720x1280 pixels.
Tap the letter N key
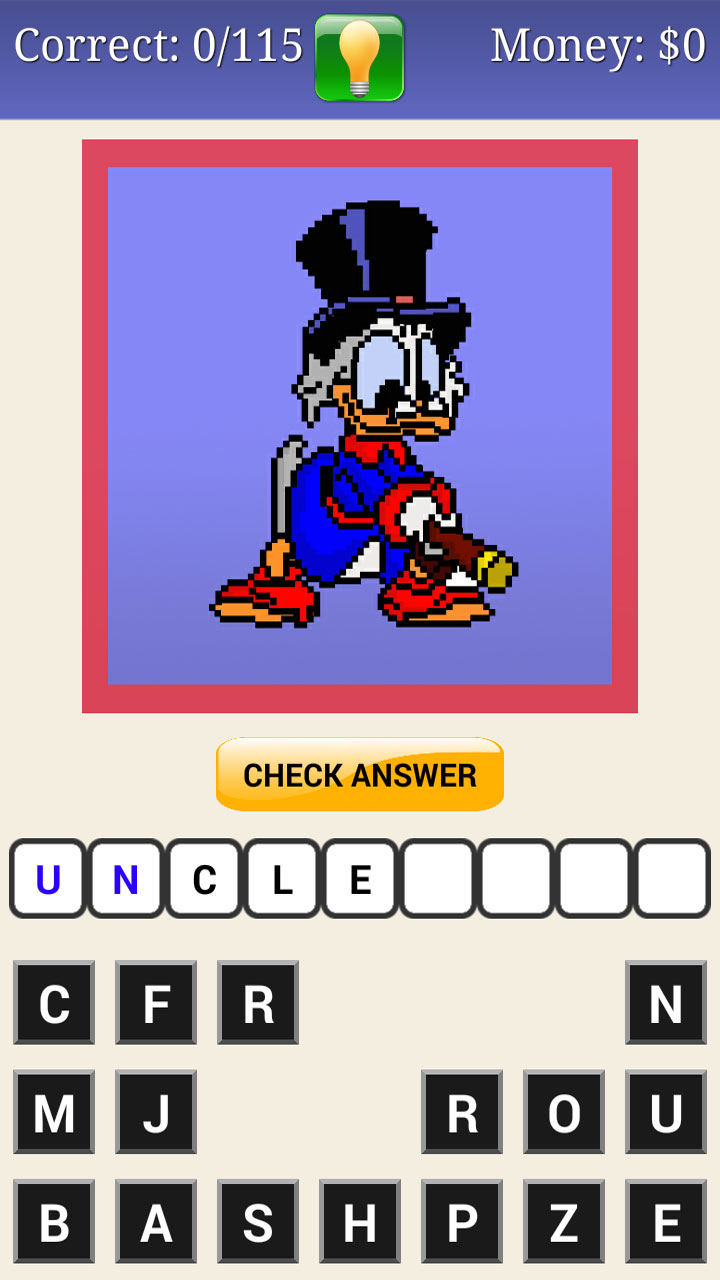(665, 1005)
